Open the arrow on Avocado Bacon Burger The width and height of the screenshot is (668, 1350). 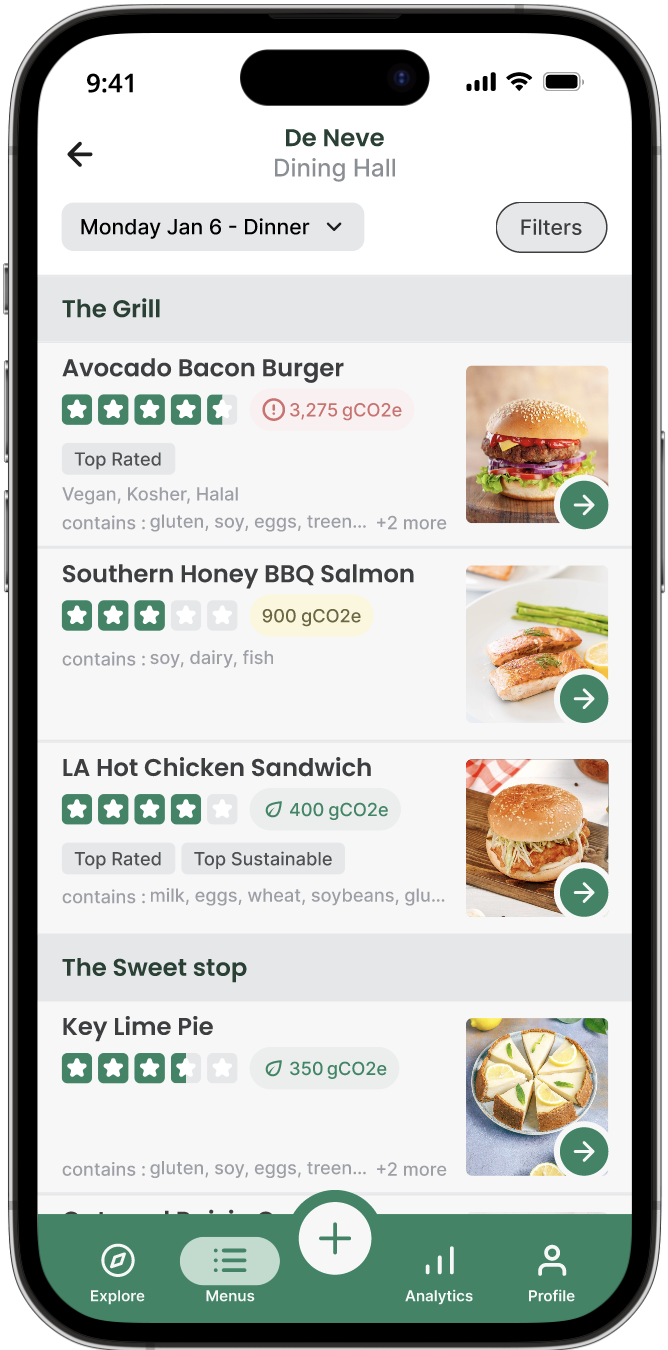(584, 505)
